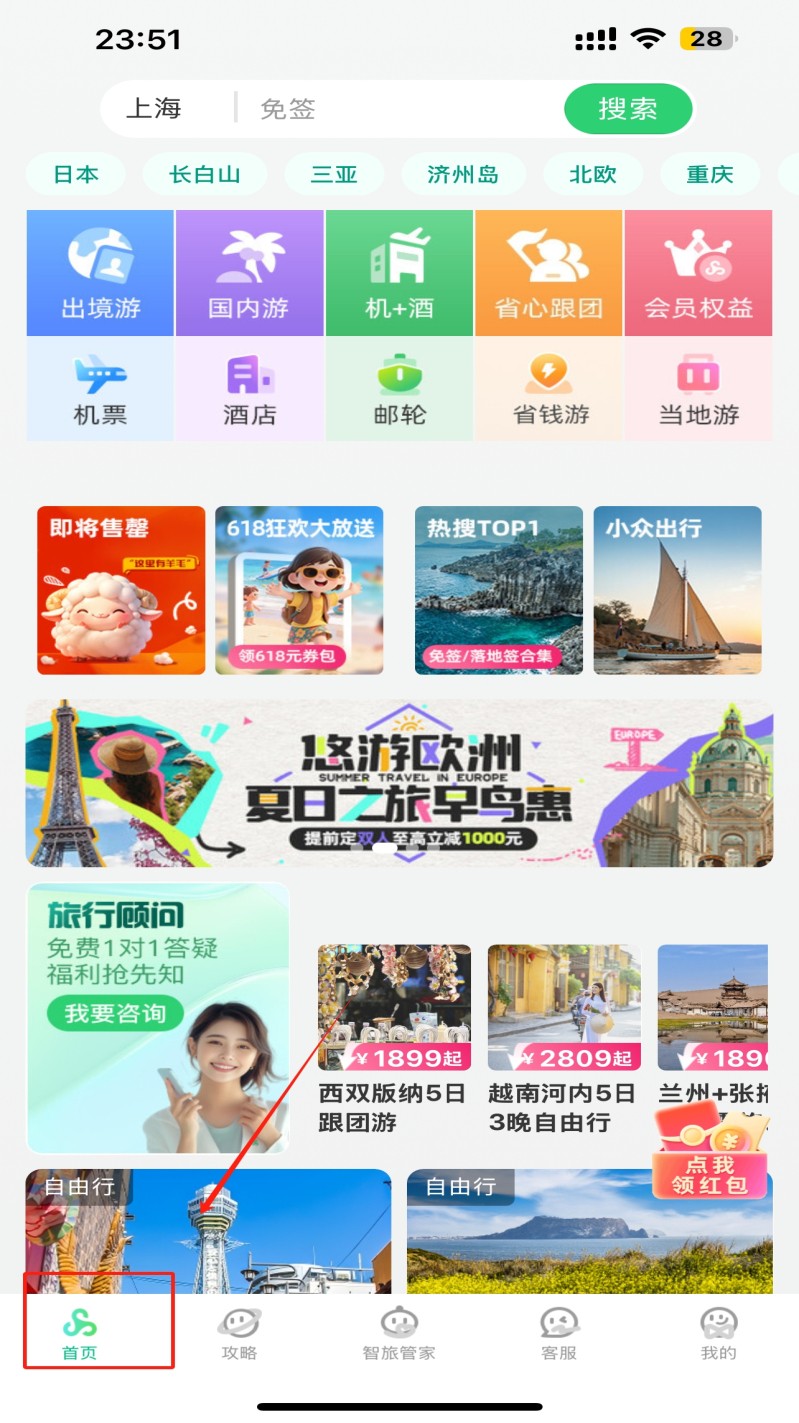Tap 我要咨询 travel advisor button
This screenshot has width=799, height=1423.
115,1014
